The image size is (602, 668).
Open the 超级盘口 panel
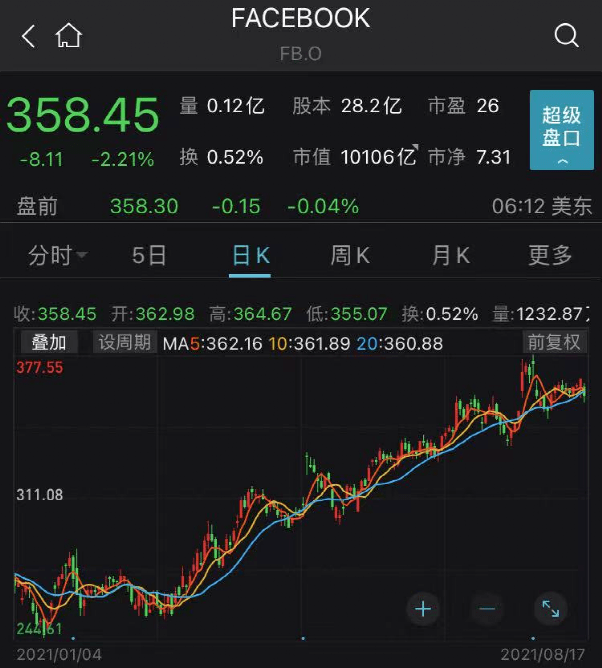click(x=561, y=130)
